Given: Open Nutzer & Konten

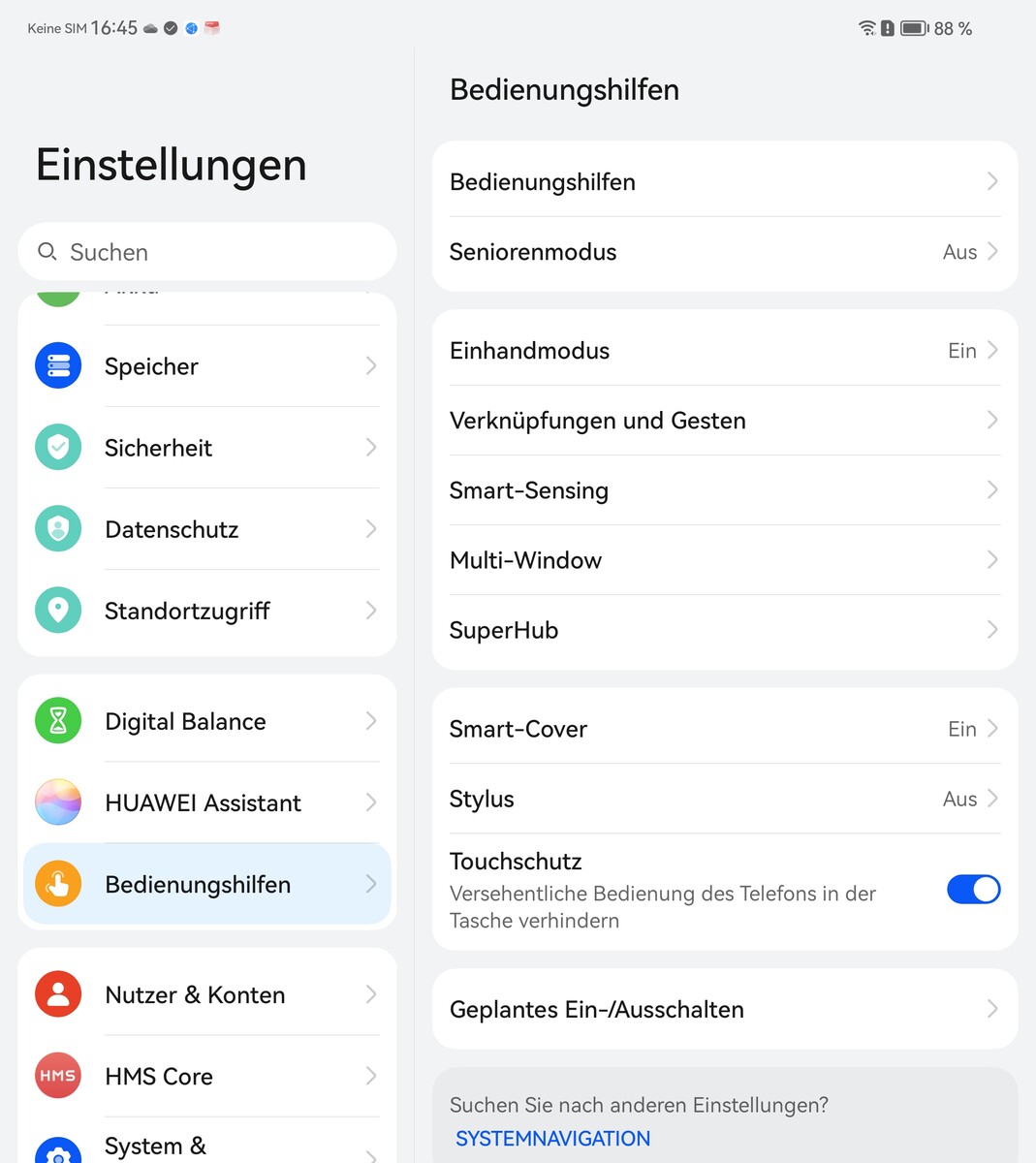Looking at the screenshot, I should pos(206,994).
